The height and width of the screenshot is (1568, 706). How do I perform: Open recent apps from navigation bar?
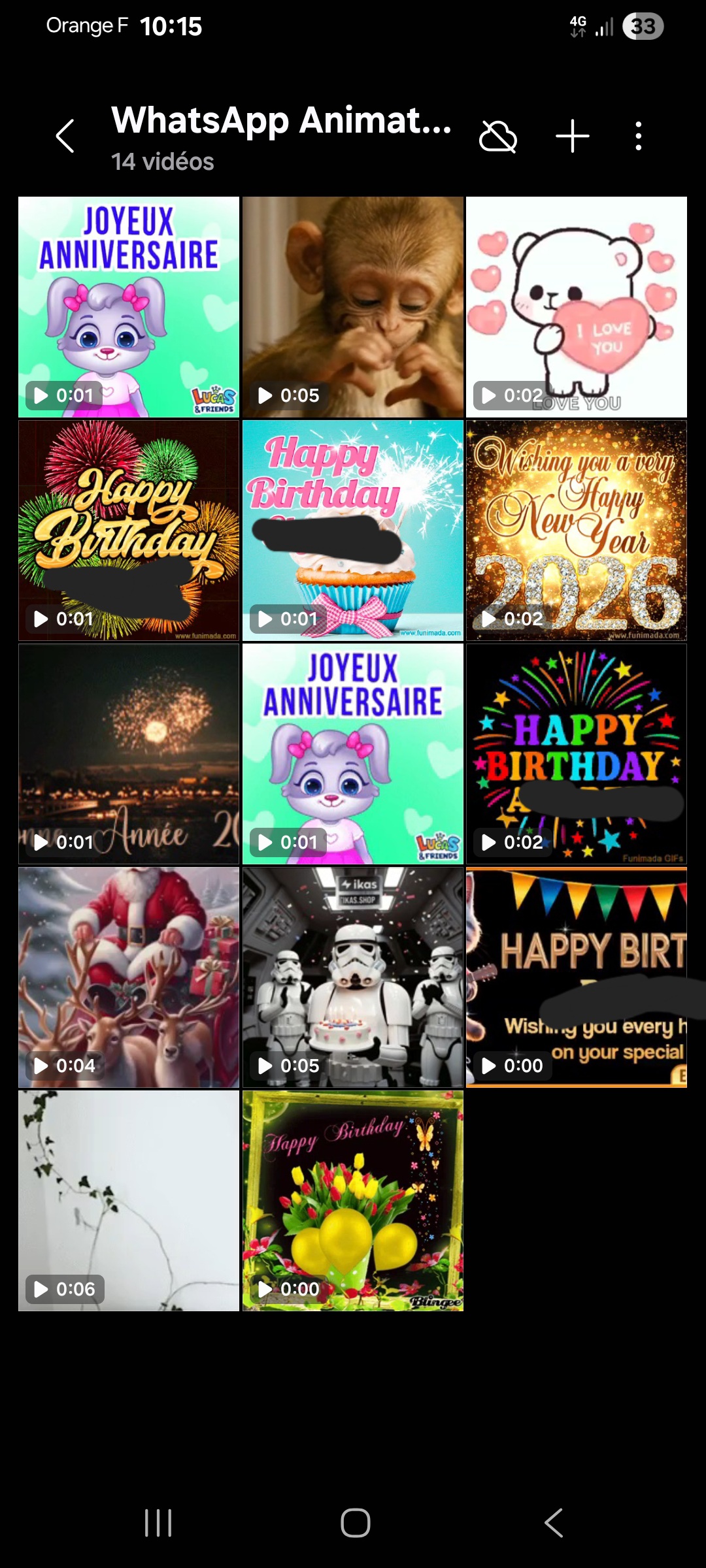[x=158, y=1523]
